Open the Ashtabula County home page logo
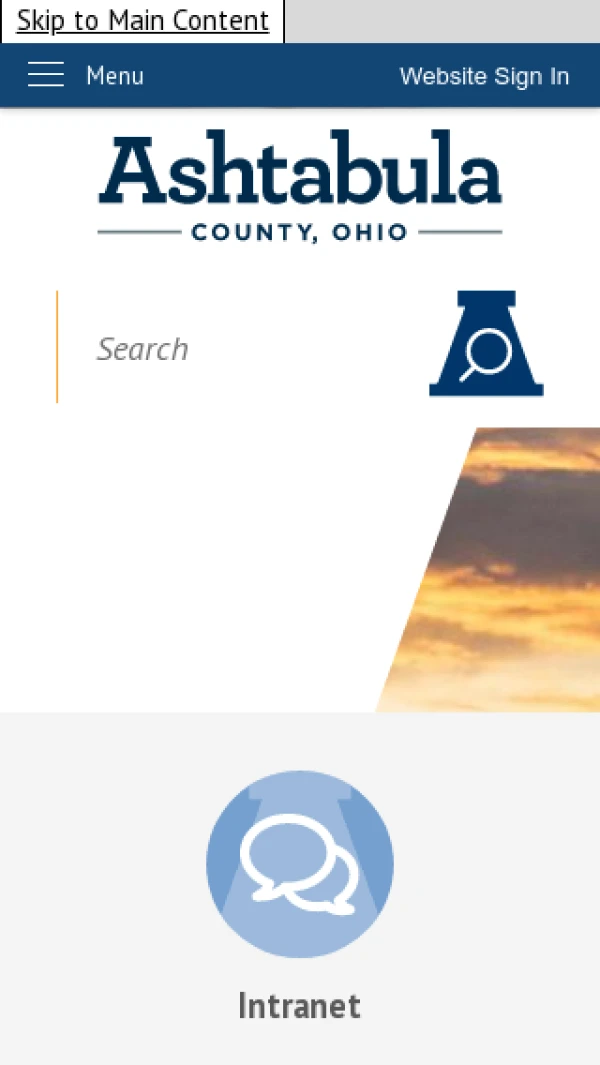 pyautogui.click(x=300, y=185)
